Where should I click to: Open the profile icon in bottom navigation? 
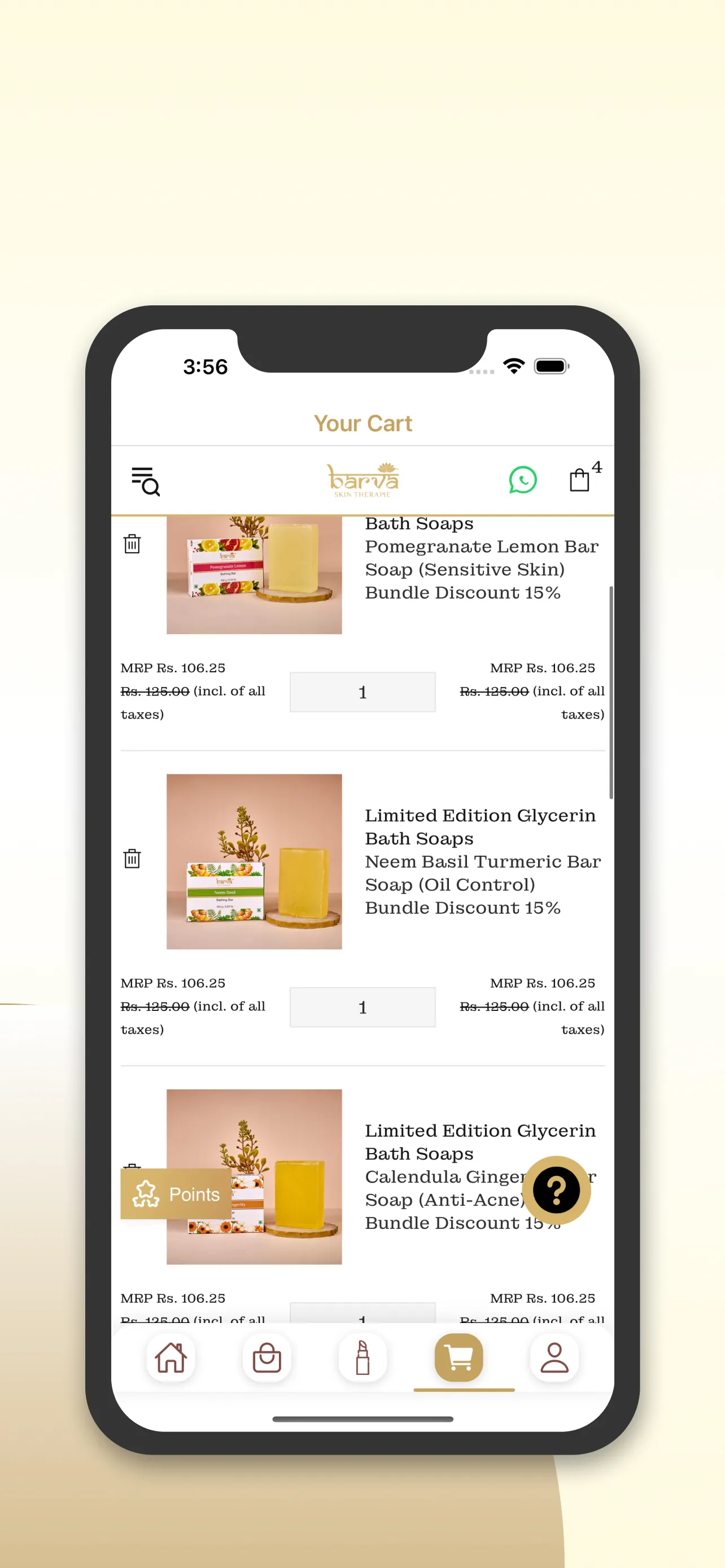tap(554, 1359)
